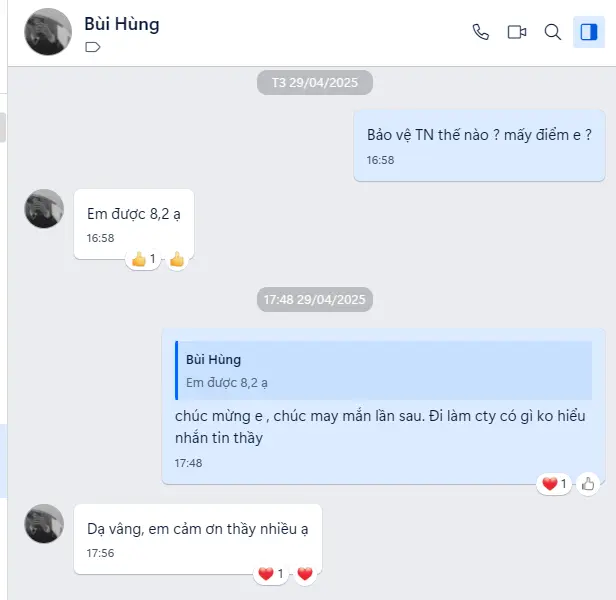View heart reaction count on 'chúc mừng e' message
The image size is (616, 600).
tap(554, 484)
